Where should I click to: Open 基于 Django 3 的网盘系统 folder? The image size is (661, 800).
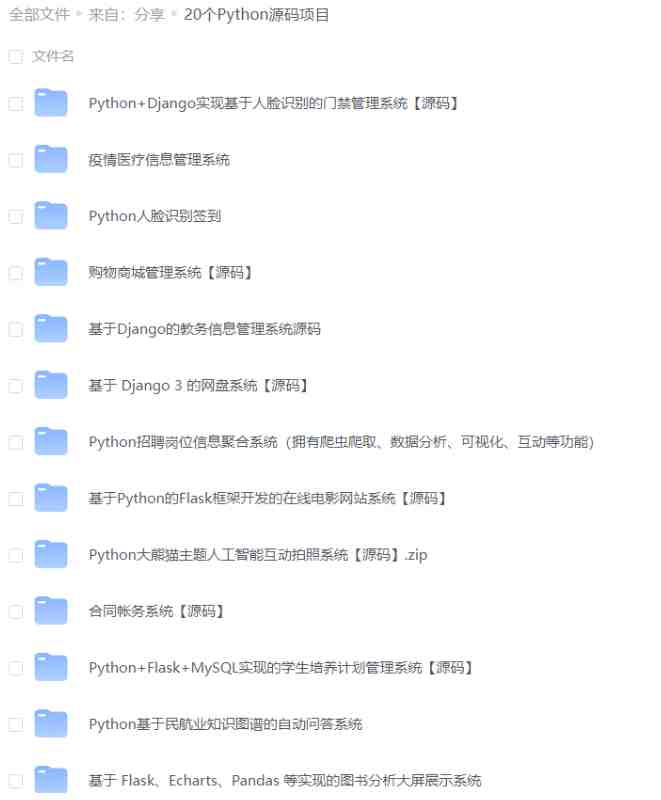tap(198, 385)
